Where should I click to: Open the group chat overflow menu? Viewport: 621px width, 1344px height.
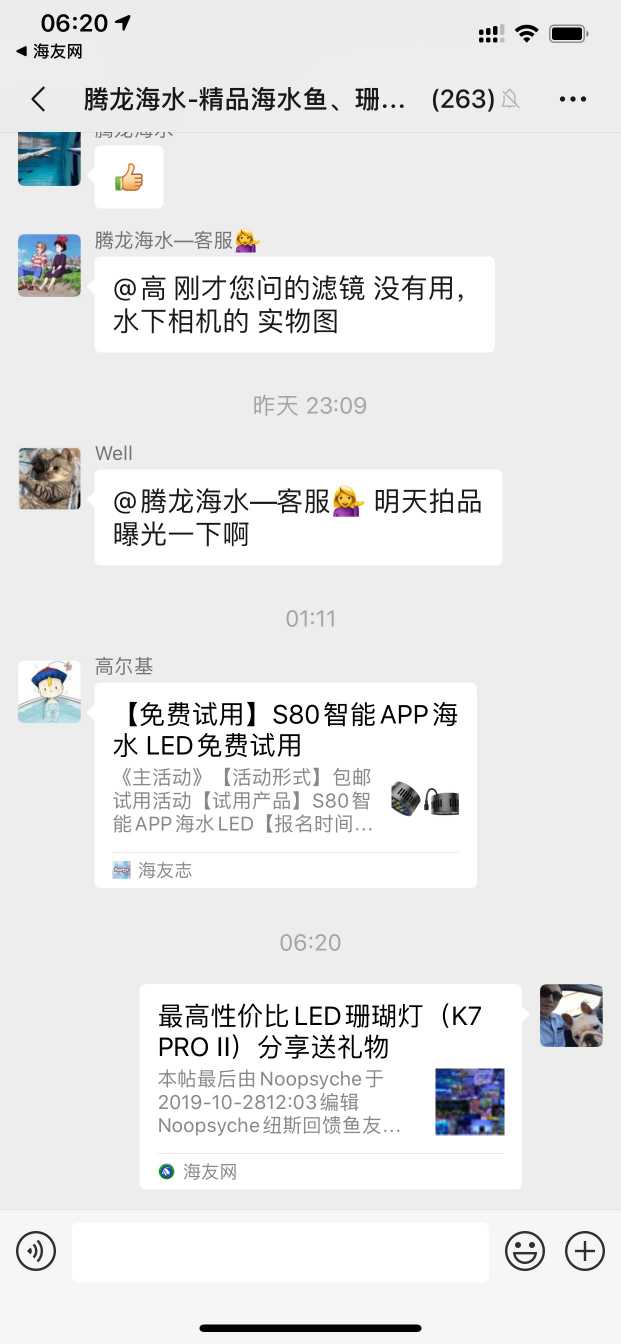[573, 99]
